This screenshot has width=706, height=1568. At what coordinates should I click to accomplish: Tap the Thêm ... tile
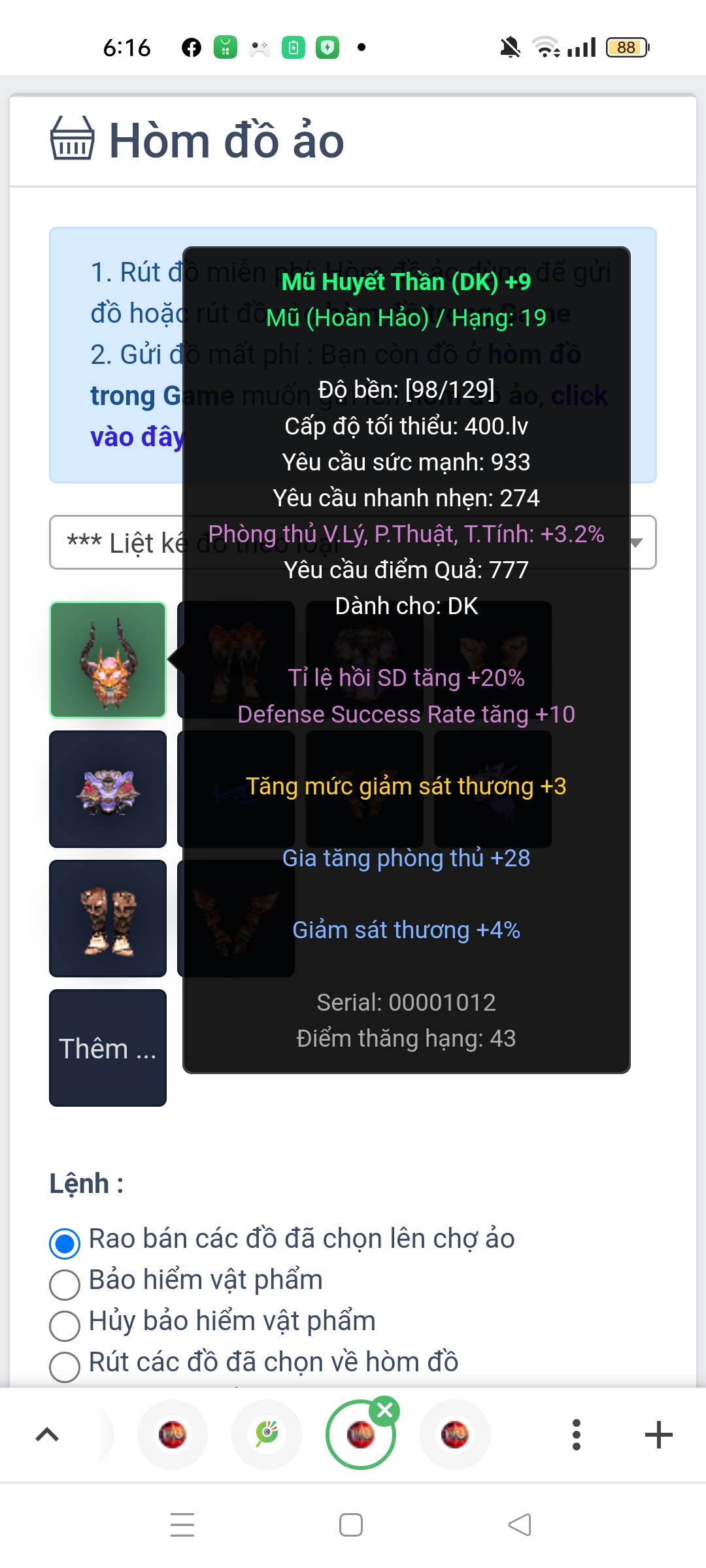coord(108,1048)
